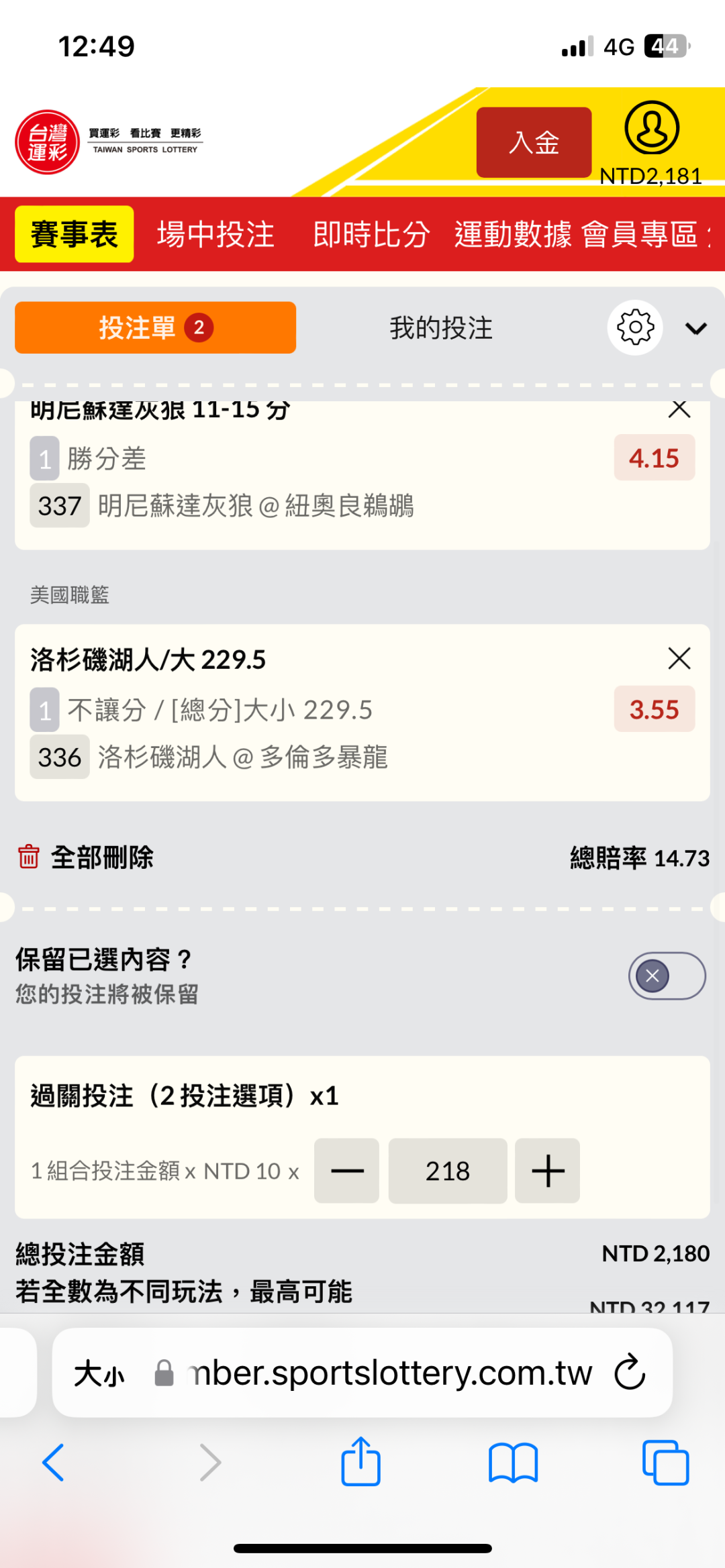
Task: Switch to the 場中投注 tab
Action: pos(215,234)
